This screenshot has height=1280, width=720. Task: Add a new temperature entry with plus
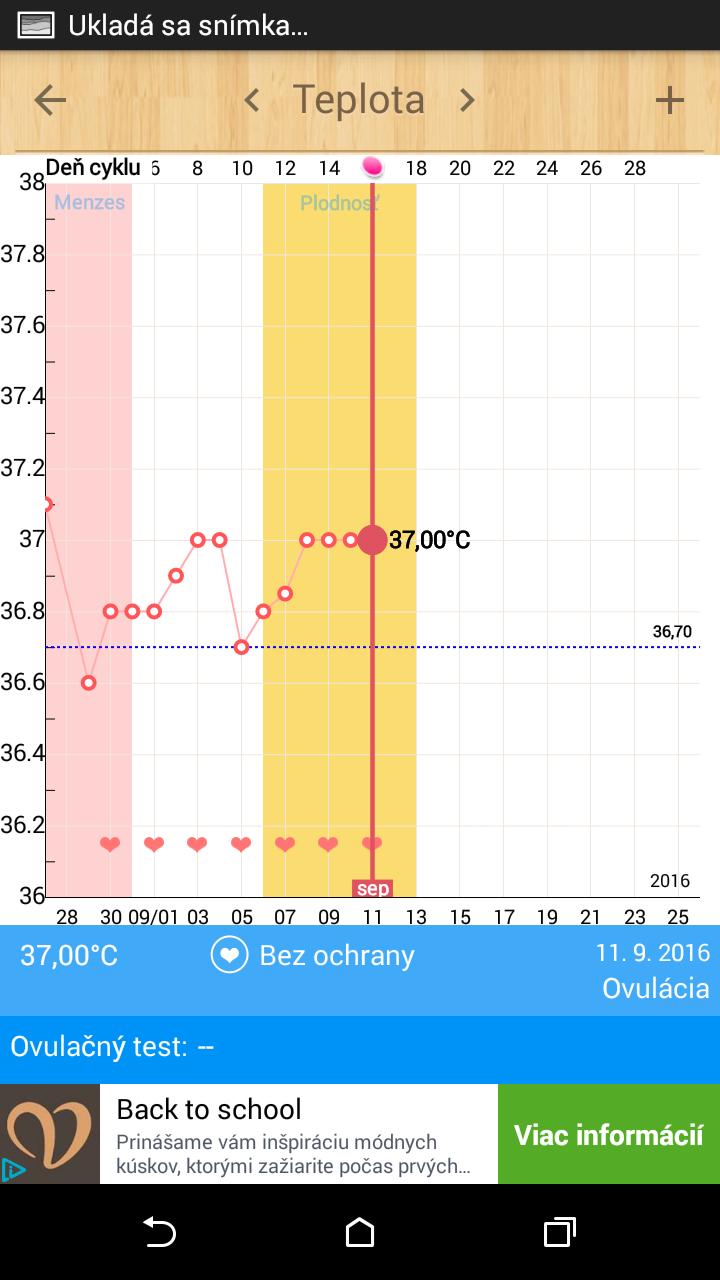tap(669, 100)
